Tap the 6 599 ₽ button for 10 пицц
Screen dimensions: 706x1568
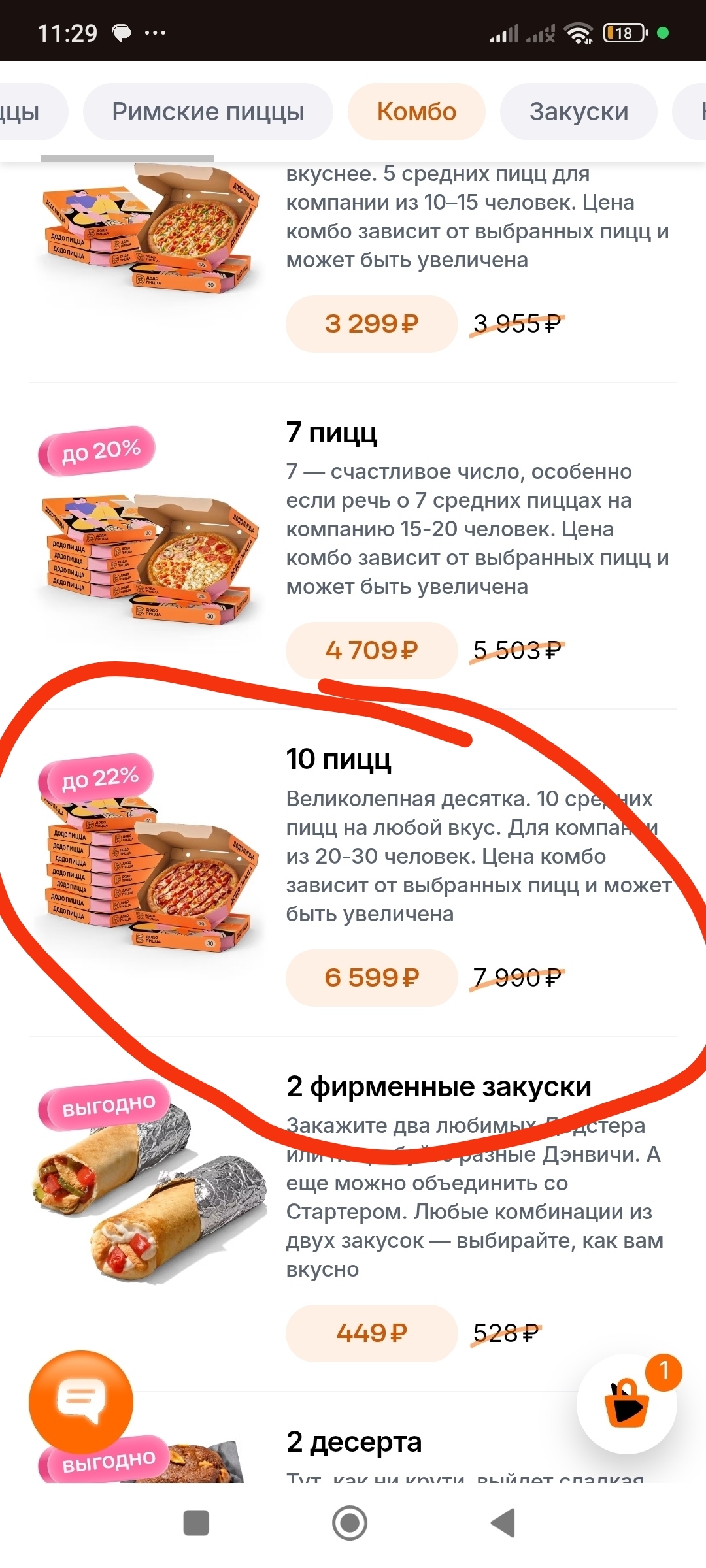(x=371, y=977)
